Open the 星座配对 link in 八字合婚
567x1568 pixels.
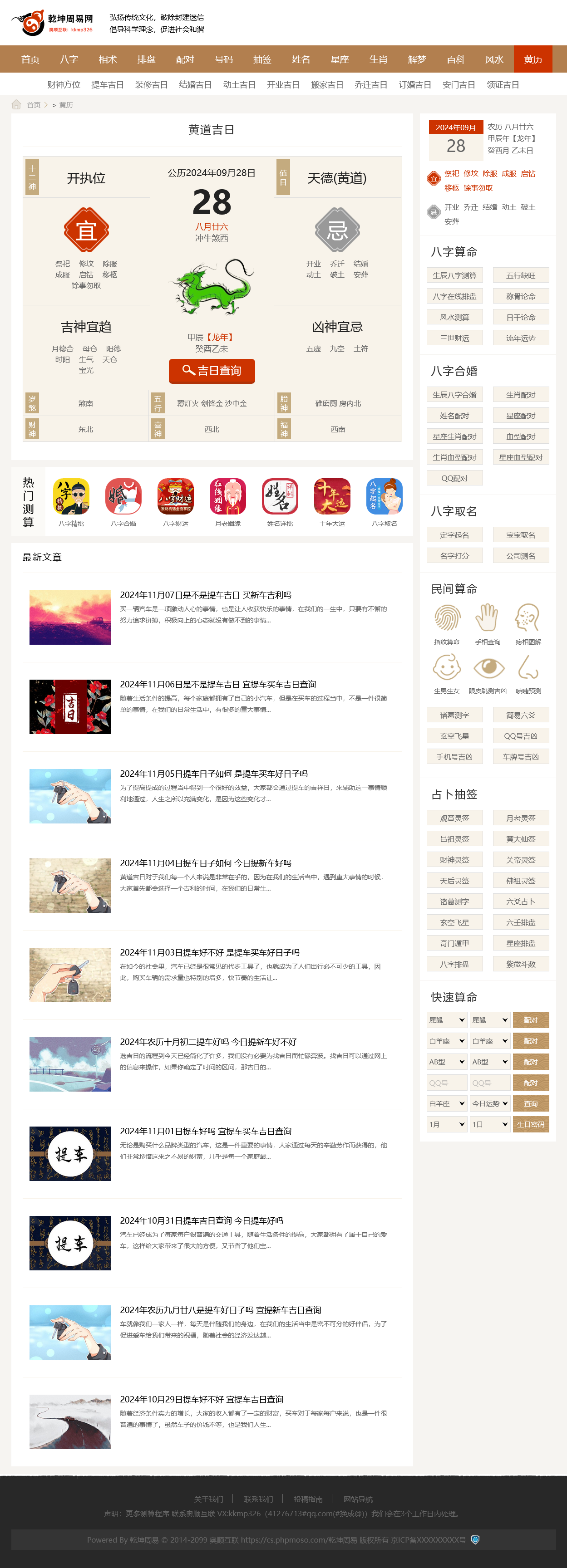pyautogui.click(x=520, y=416)
